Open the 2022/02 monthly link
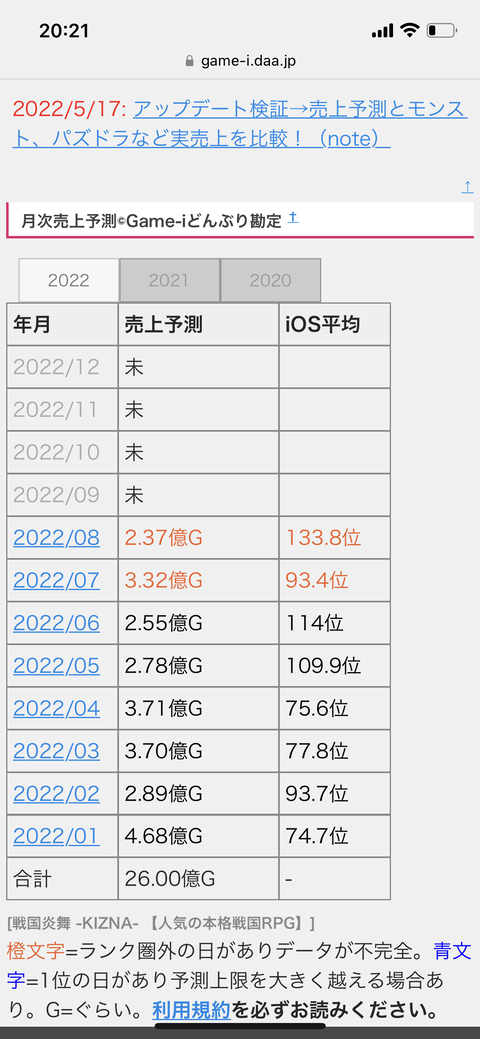 coord(56,793)
